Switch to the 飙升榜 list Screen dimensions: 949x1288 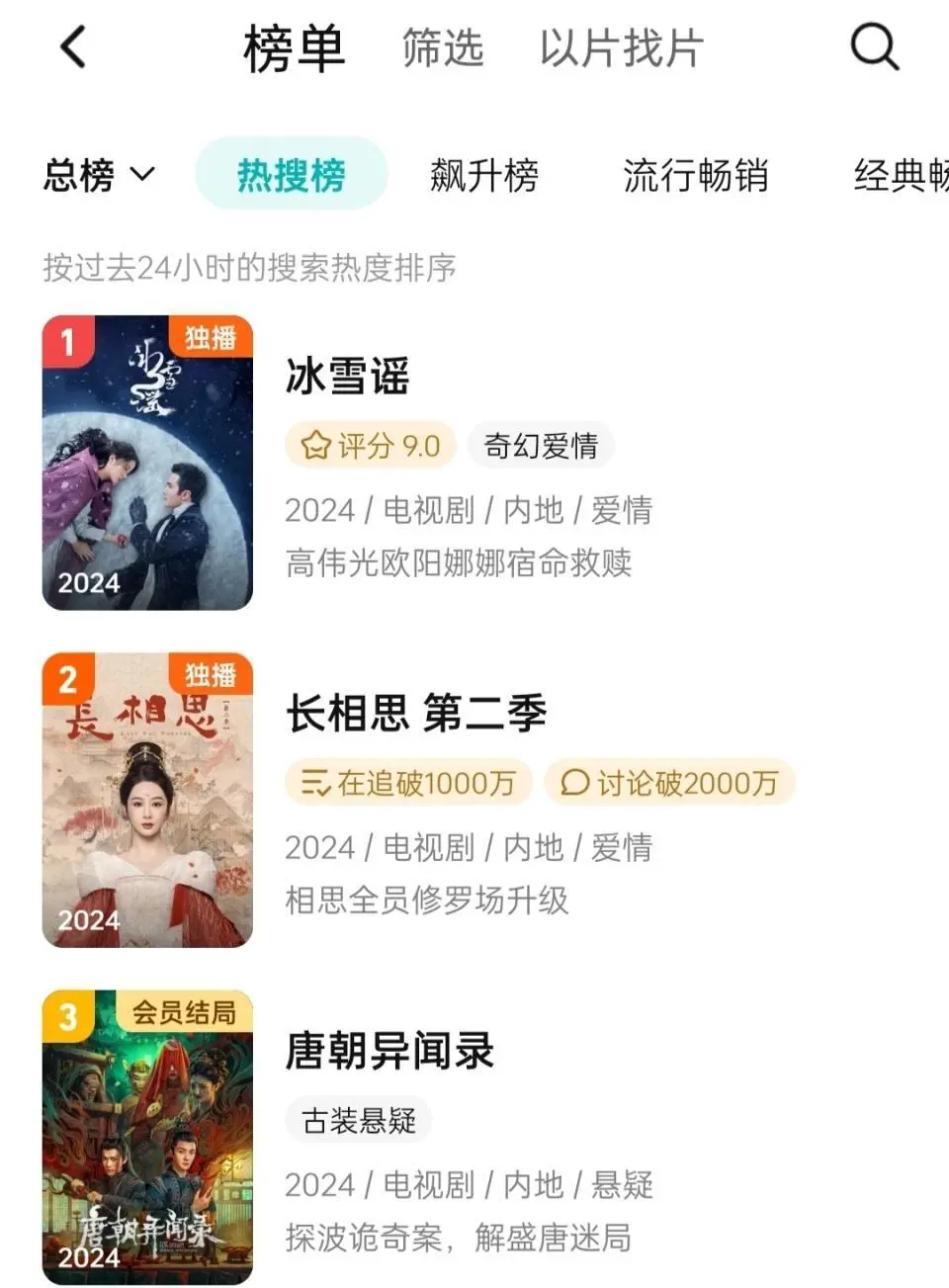483,175
